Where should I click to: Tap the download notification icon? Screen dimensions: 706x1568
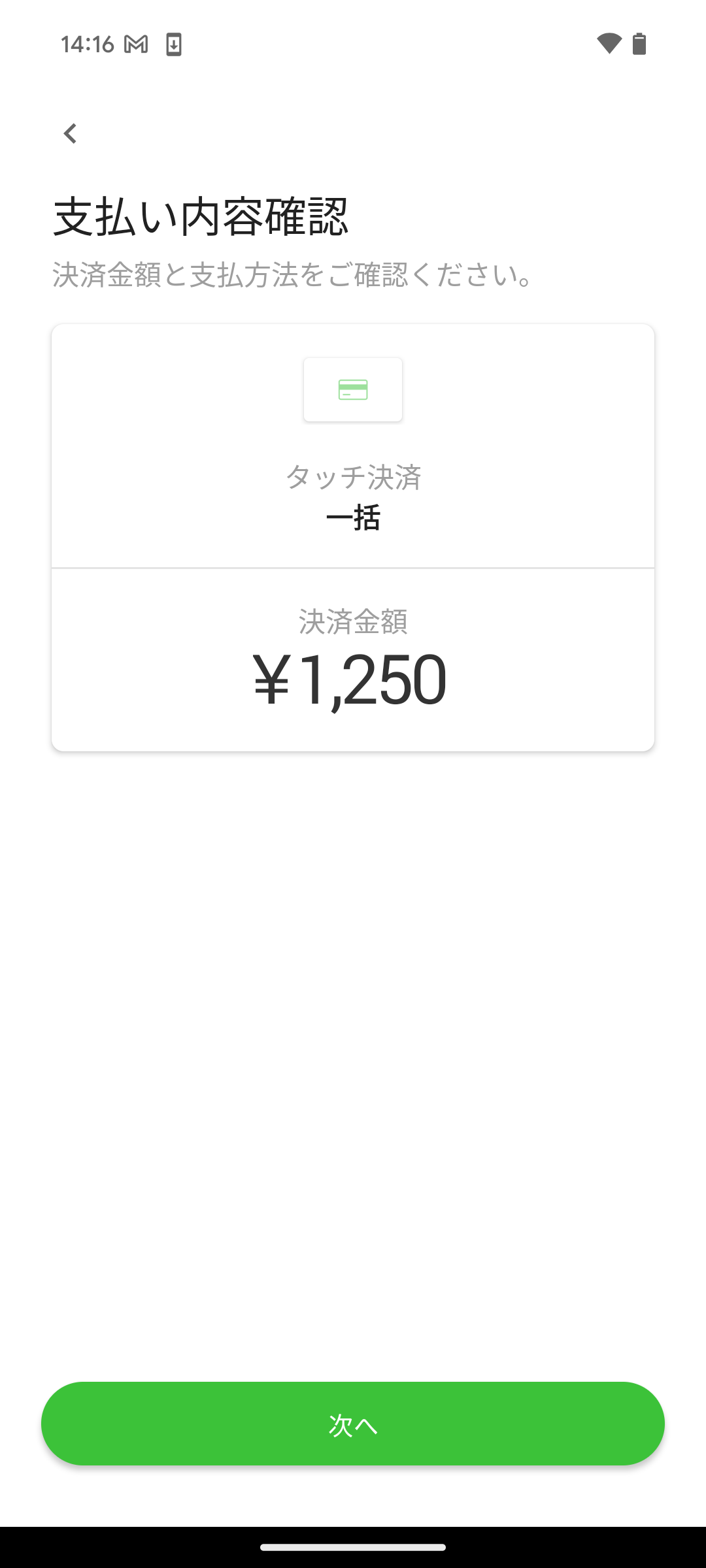174,44
